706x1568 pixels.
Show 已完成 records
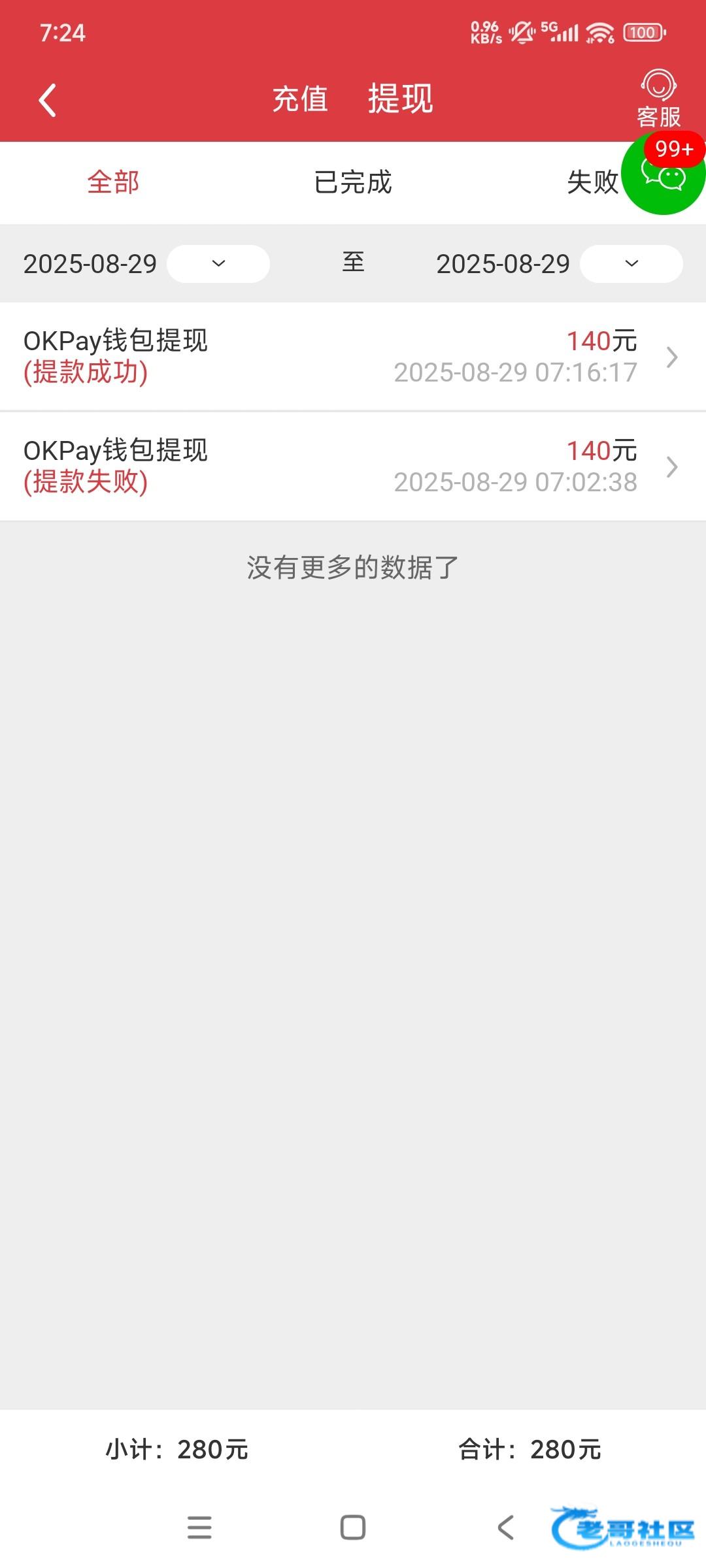click(353, 182)
